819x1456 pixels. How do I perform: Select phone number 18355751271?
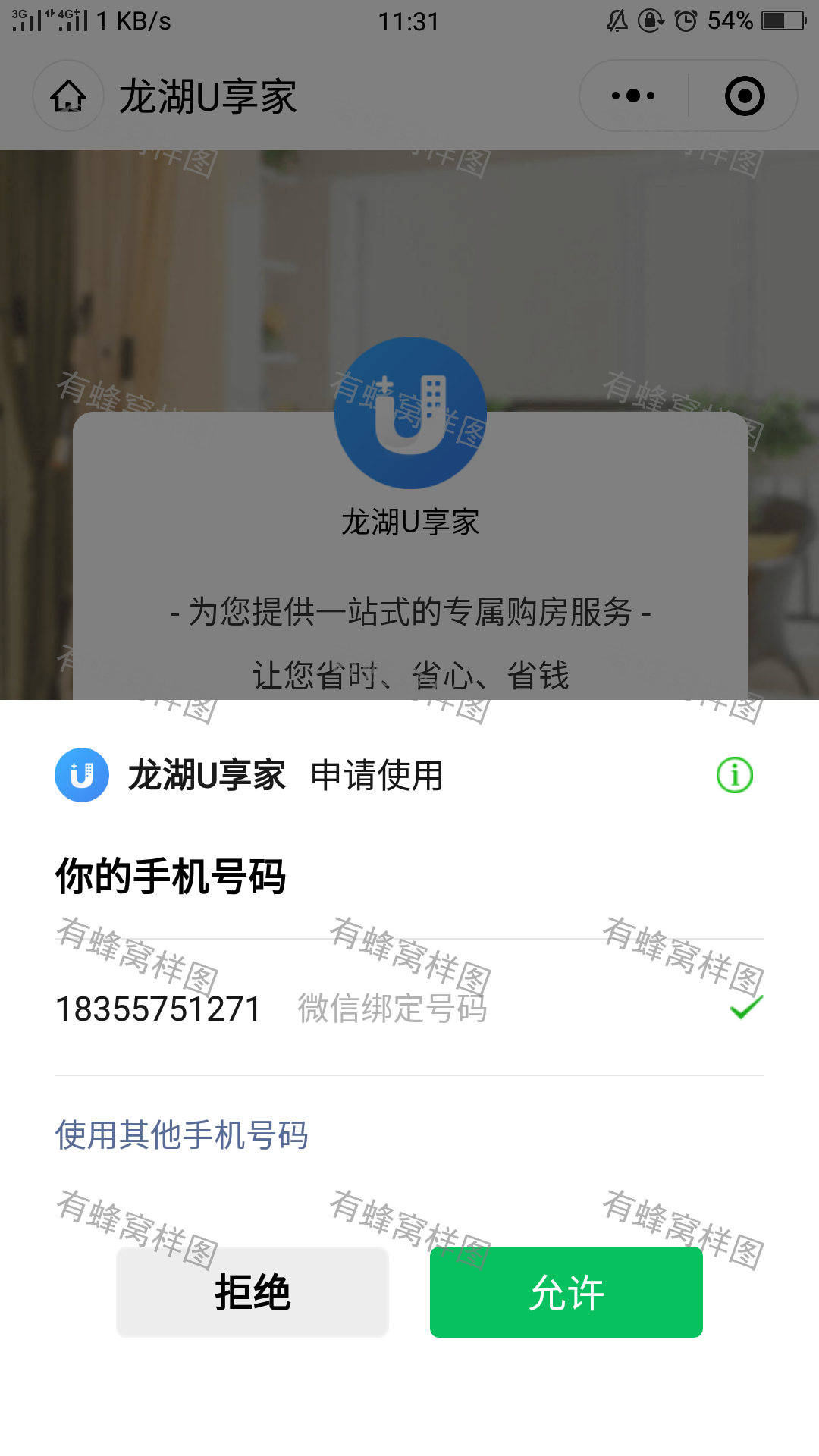click(409, 1009)
